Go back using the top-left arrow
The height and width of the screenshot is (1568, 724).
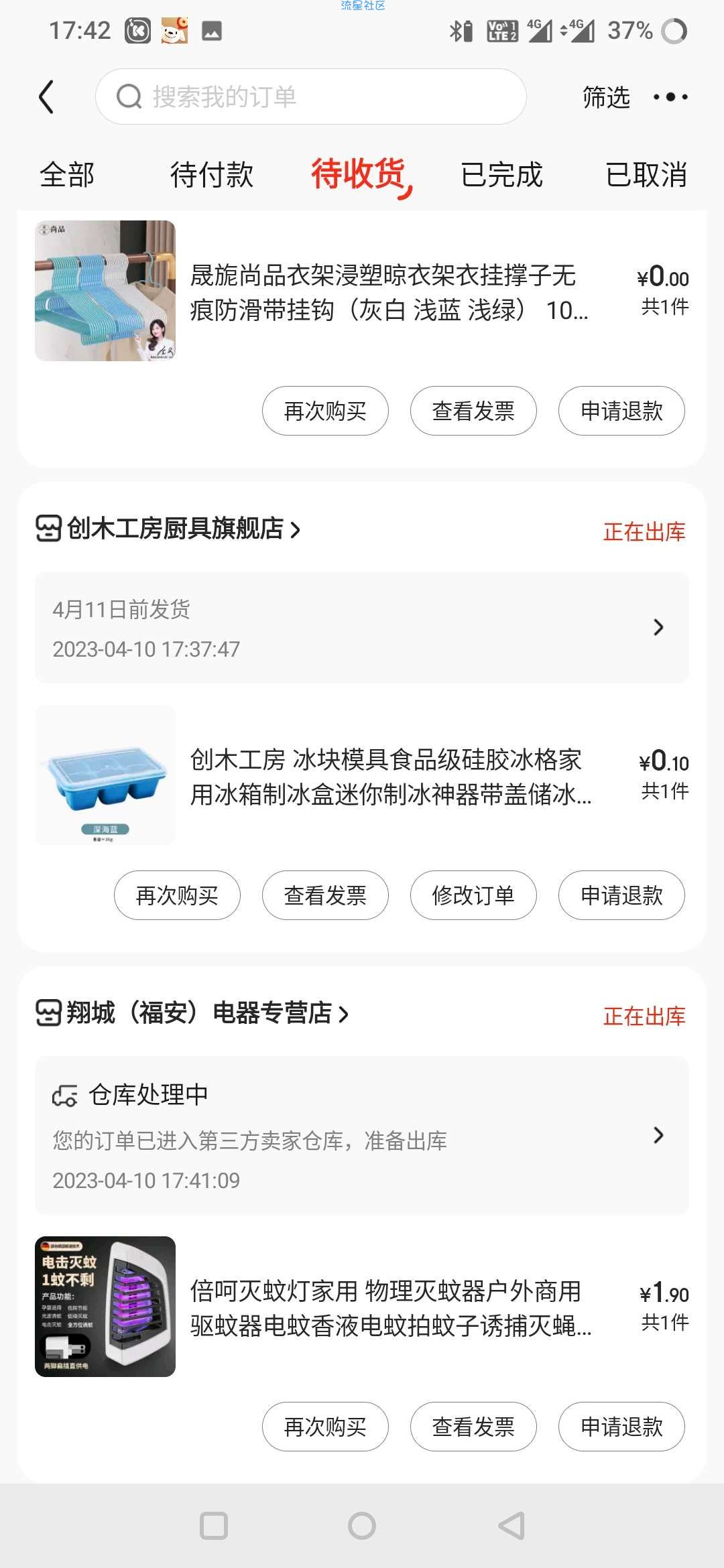click(x=46, y=97)
